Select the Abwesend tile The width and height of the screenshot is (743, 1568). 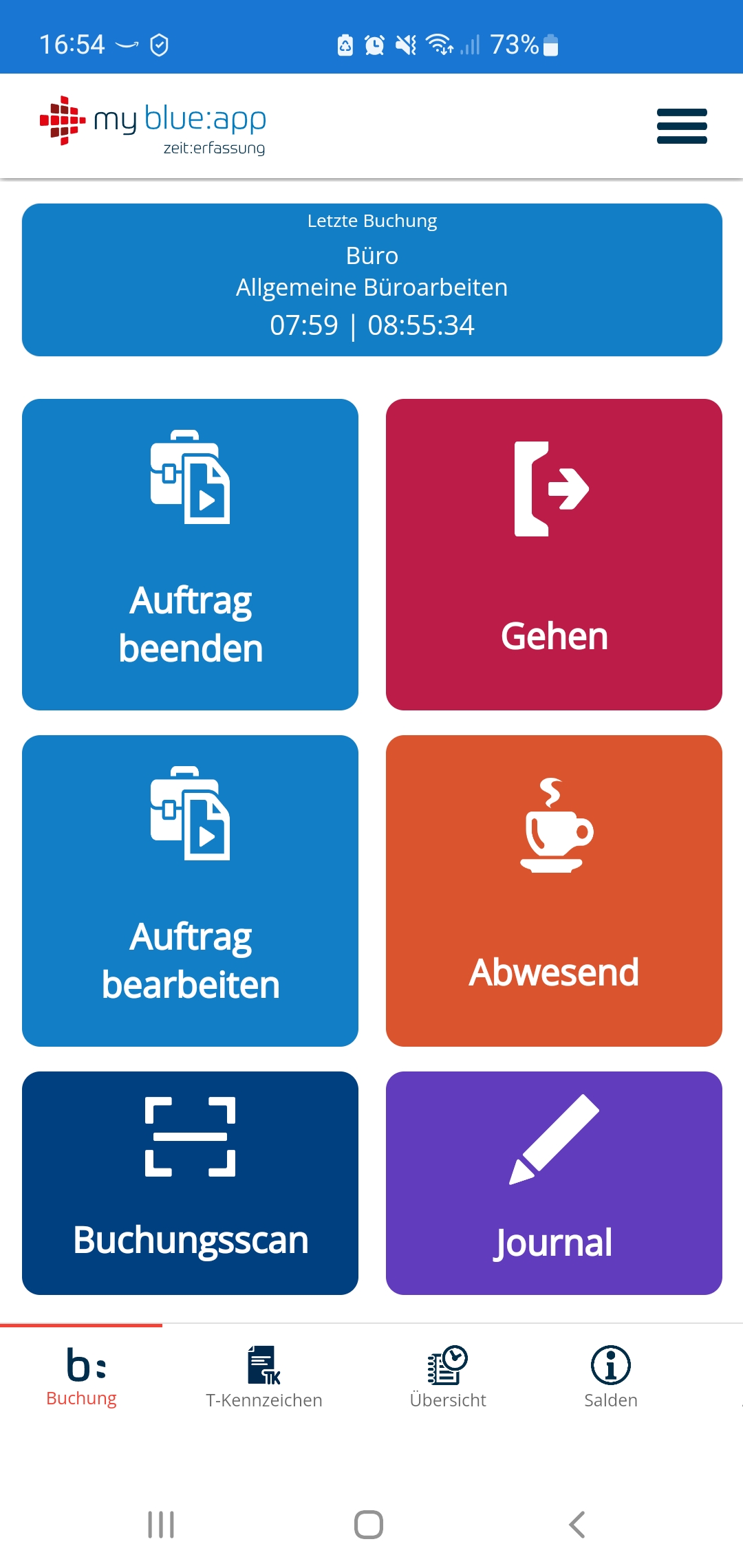tap(554, 891)
